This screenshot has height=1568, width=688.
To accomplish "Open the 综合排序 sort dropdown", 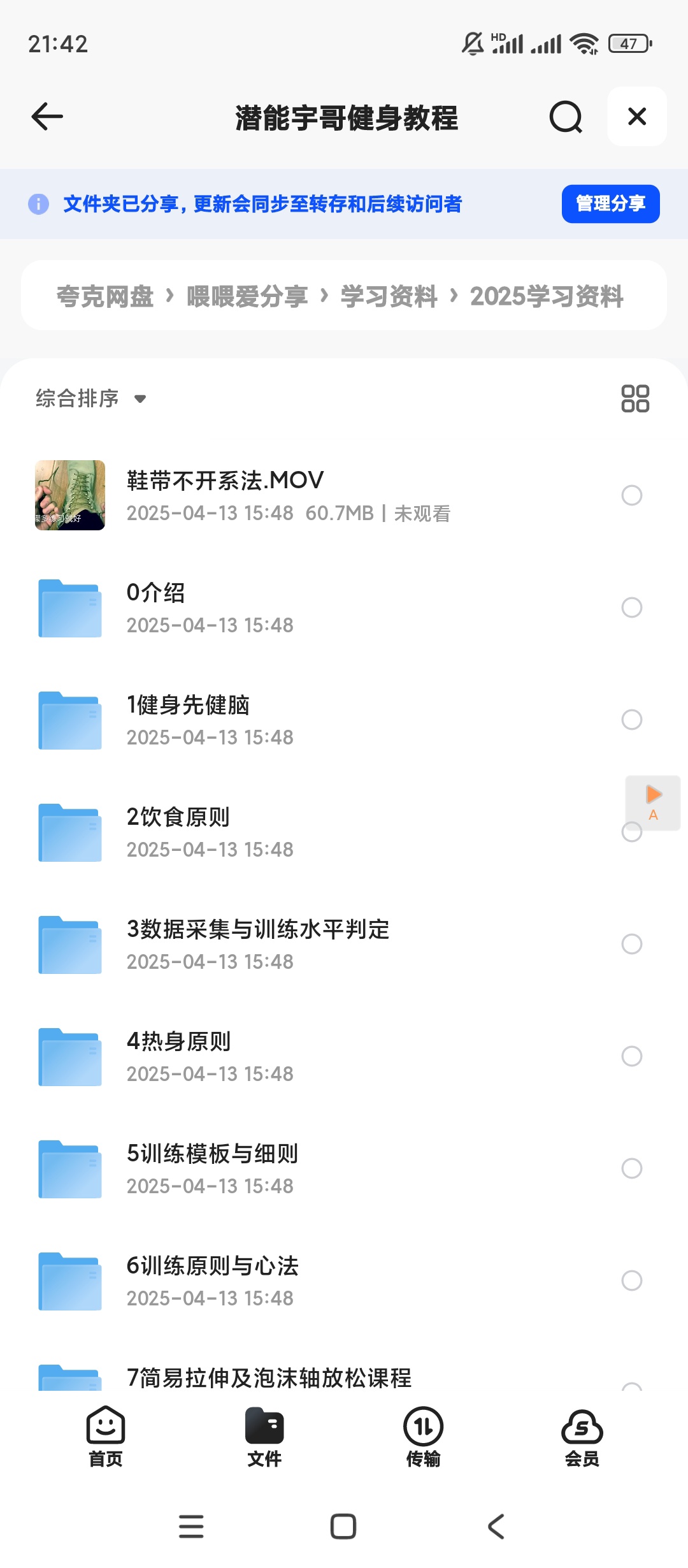I will [x=89, y=398].
